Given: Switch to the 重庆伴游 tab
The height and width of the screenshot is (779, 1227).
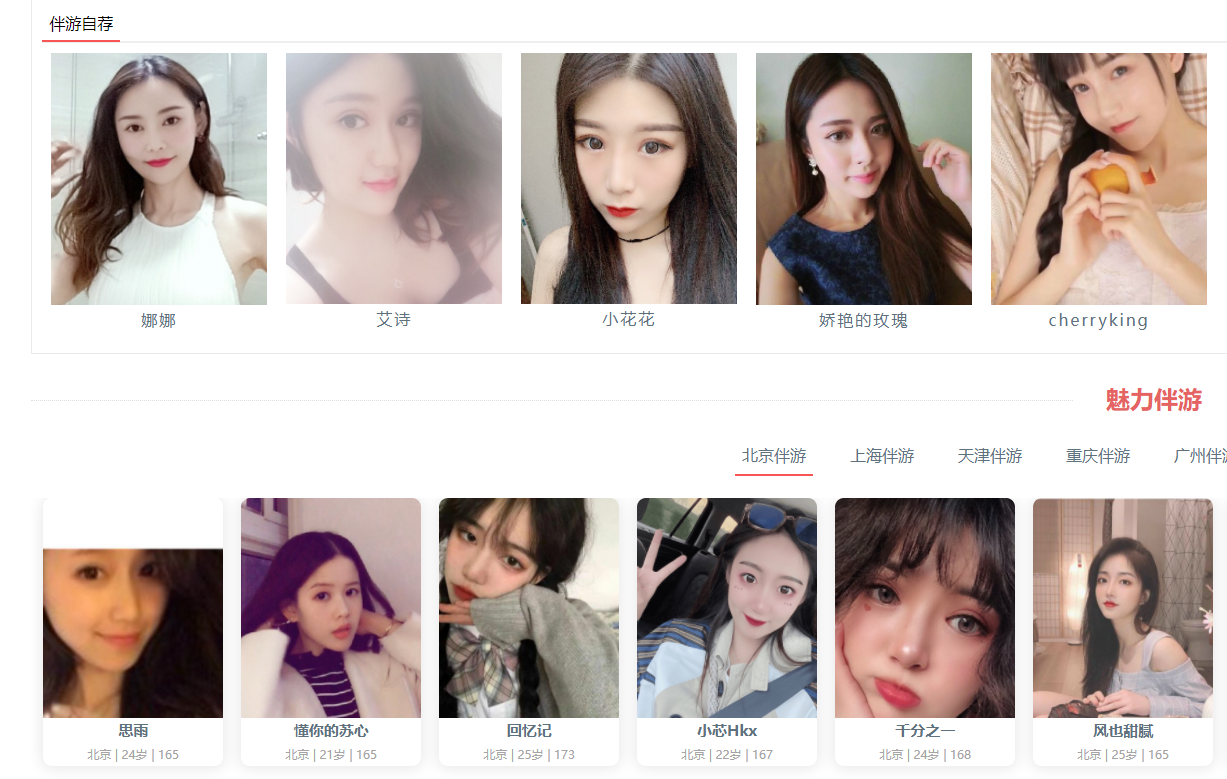Looking at the screenshot, I should pos(1098,456).
